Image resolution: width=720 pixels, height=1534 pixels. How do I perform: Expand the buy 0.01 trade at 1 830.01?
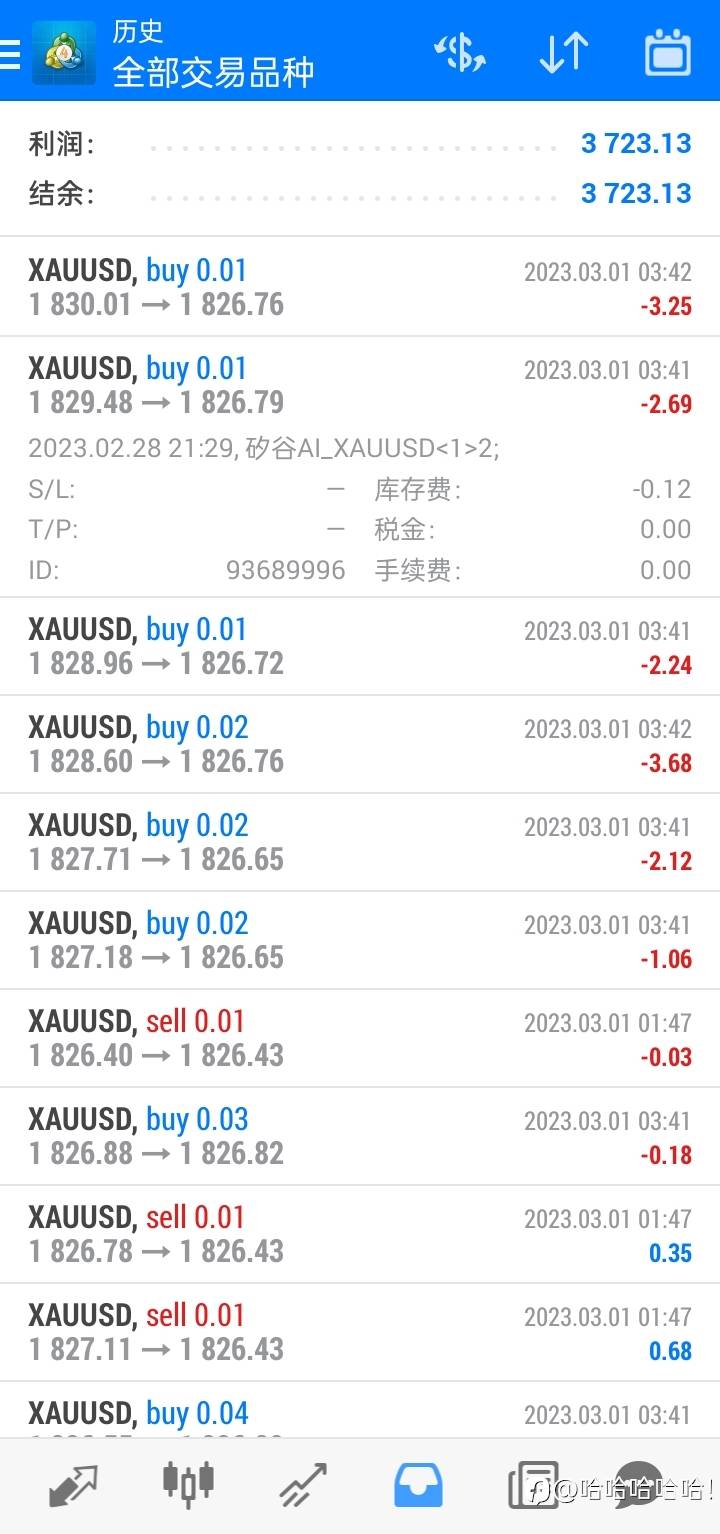point(360,287)
